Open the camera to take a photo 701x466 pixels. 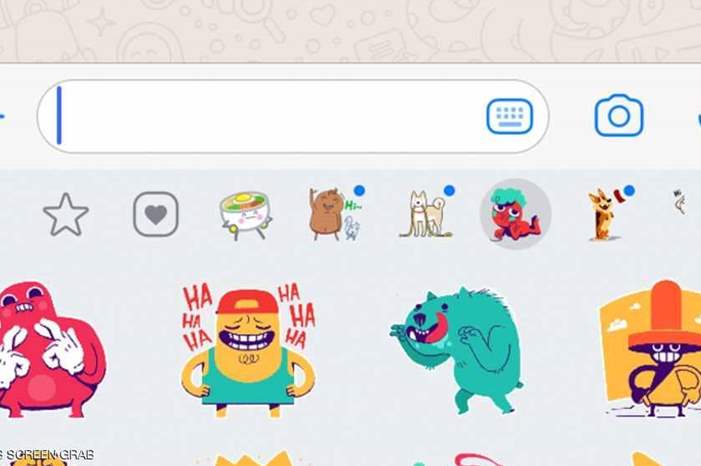(x=618, y=116)
